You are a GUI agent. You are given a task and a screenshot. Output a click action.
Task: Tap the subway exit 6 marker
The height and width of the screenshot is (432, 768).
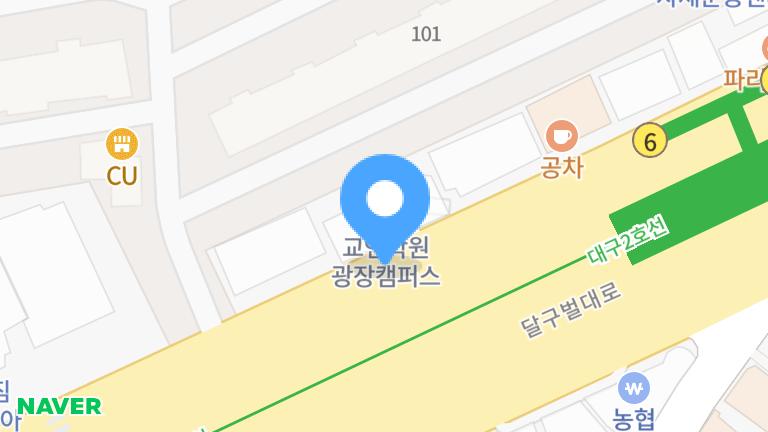[650, 142]
